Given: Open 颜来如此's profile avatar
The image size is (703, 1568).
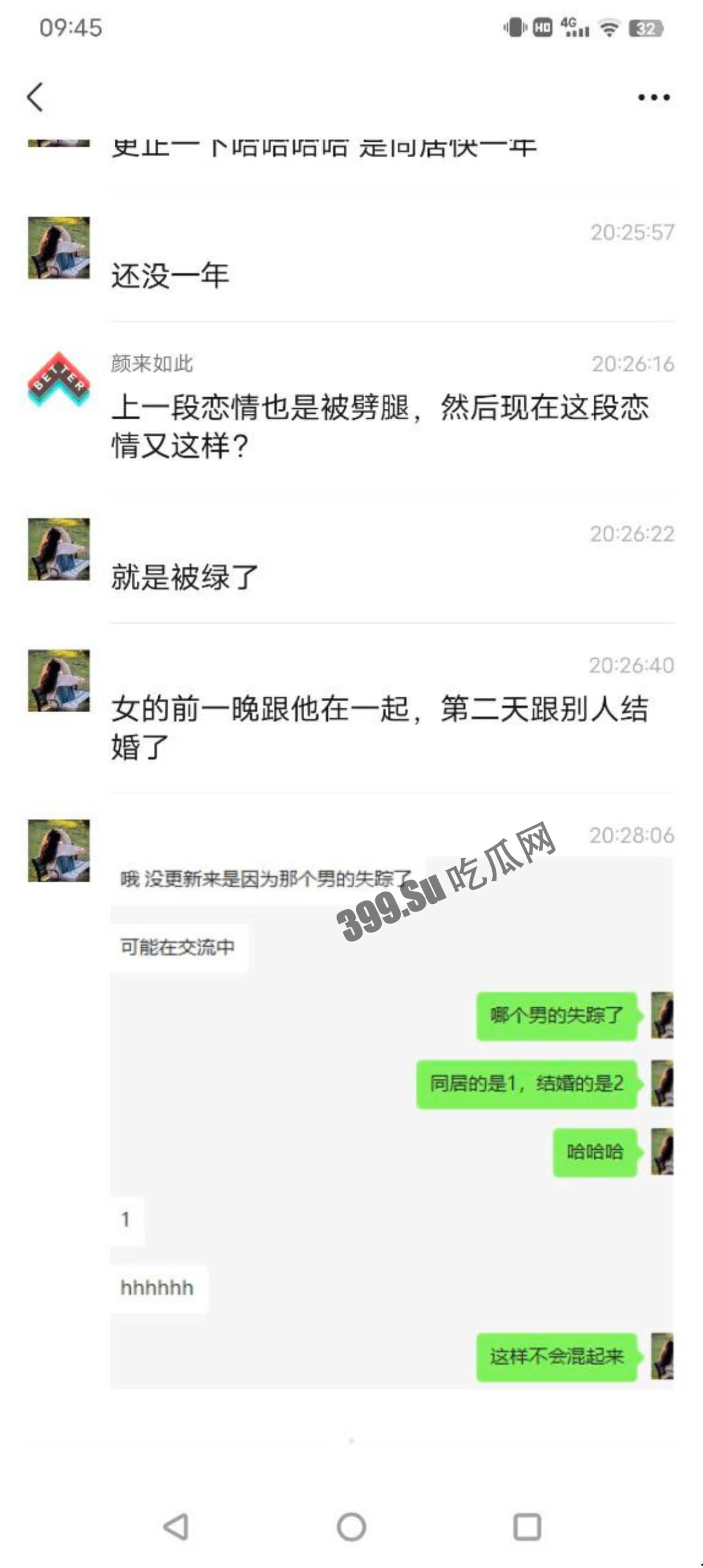Looking at the screenshot, I should pyautogui.click(x=59, y=380).
